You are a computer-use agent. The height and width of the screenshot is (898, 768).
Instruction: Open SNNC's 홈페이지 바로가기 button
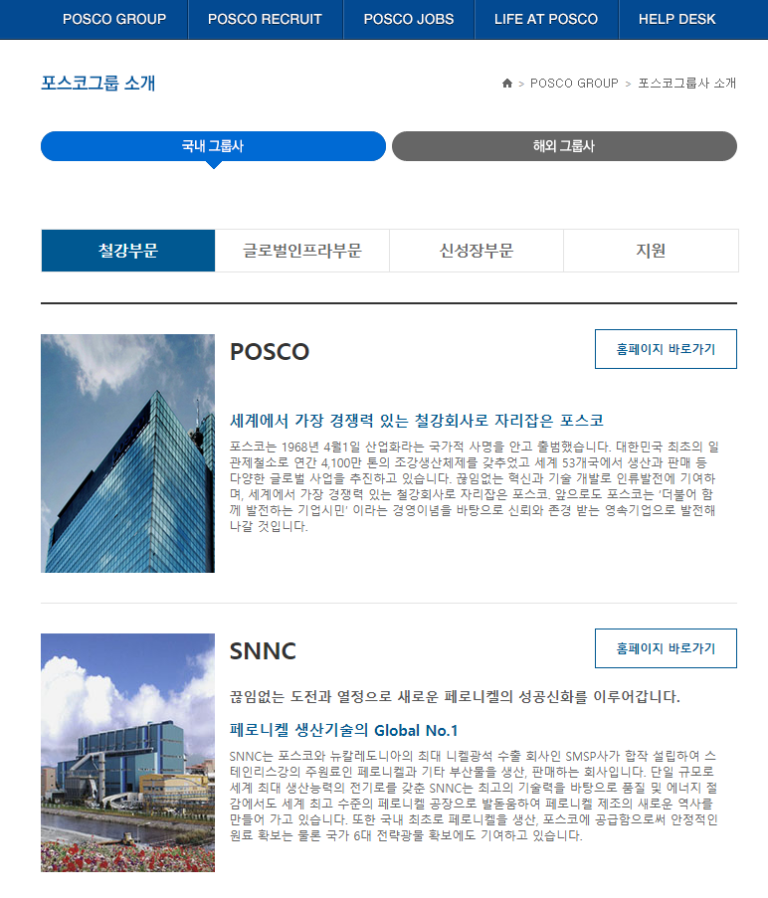(x=665, y=648)
